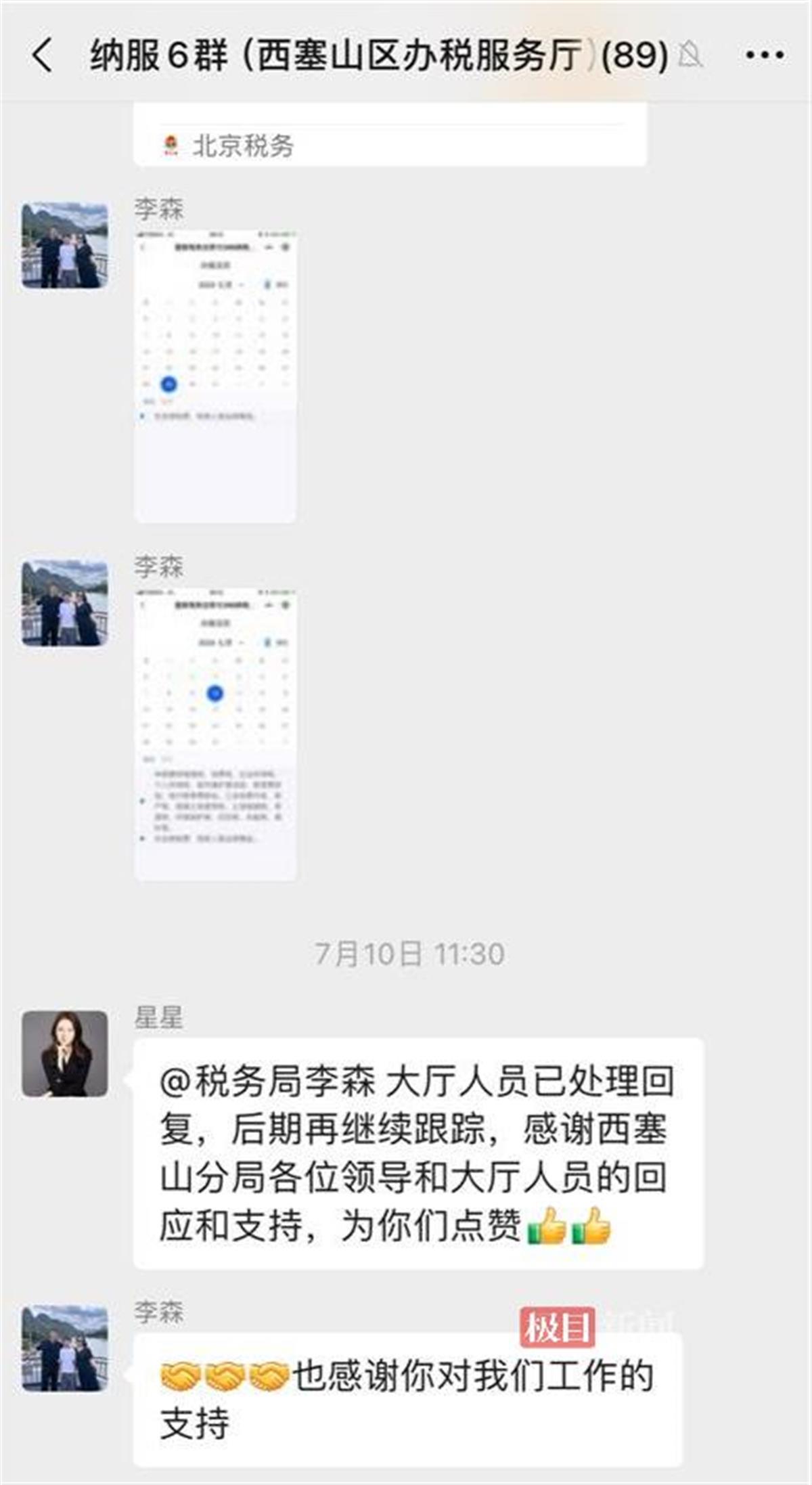812x1485 pixels.
Task: Tap the member count (89) in the header
Action: coord(636,56)
